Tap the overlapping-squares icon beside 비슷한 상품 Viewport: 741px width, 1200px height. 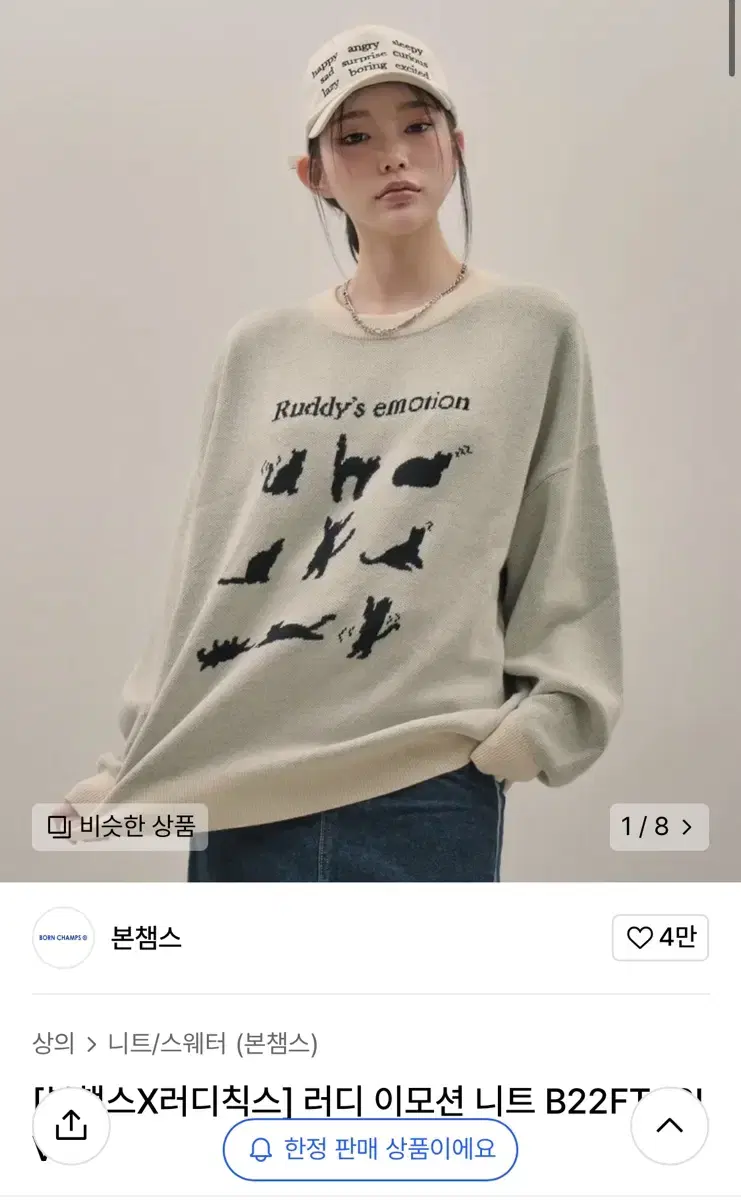pos(61,827)
